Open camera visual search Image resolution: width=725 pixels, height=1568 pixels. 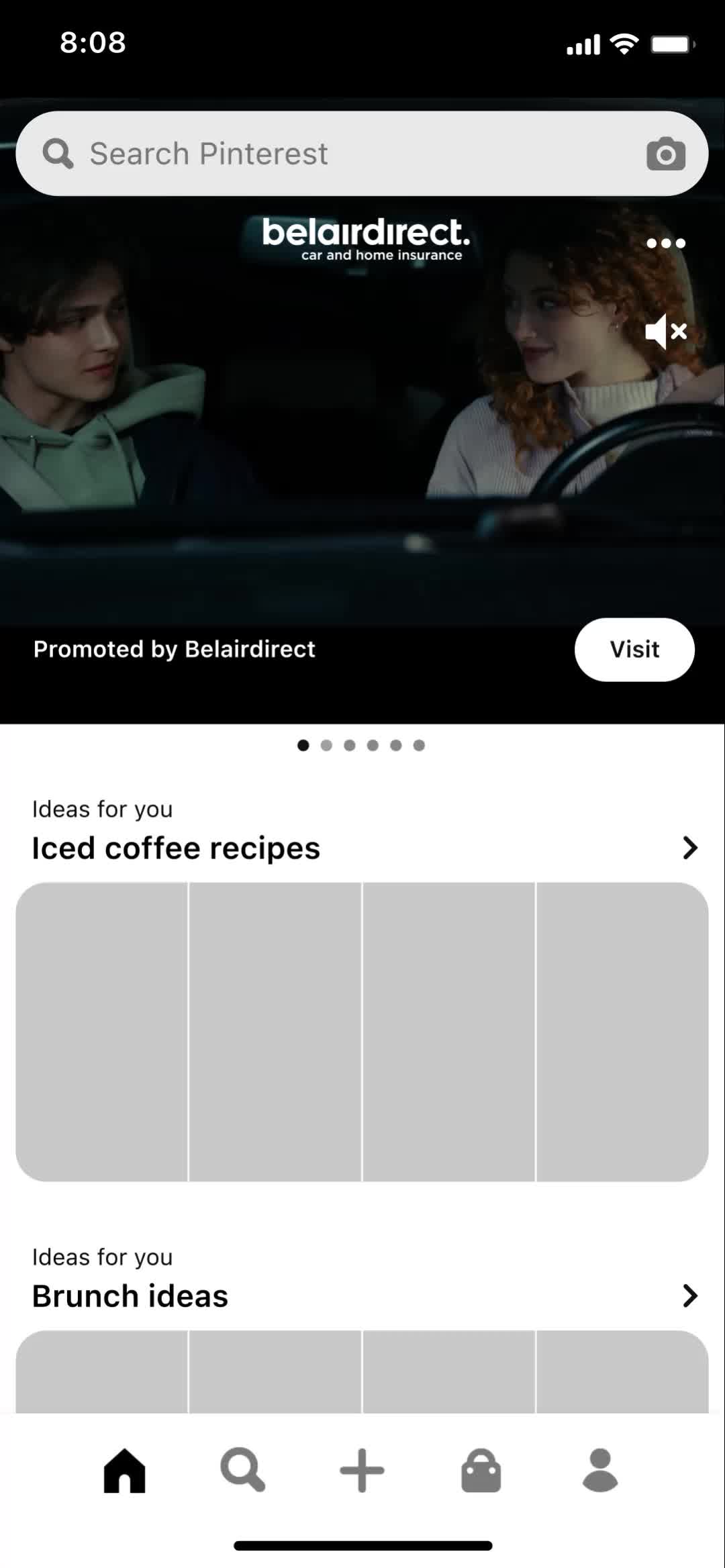pyautogui.click(x=665, y=154)
